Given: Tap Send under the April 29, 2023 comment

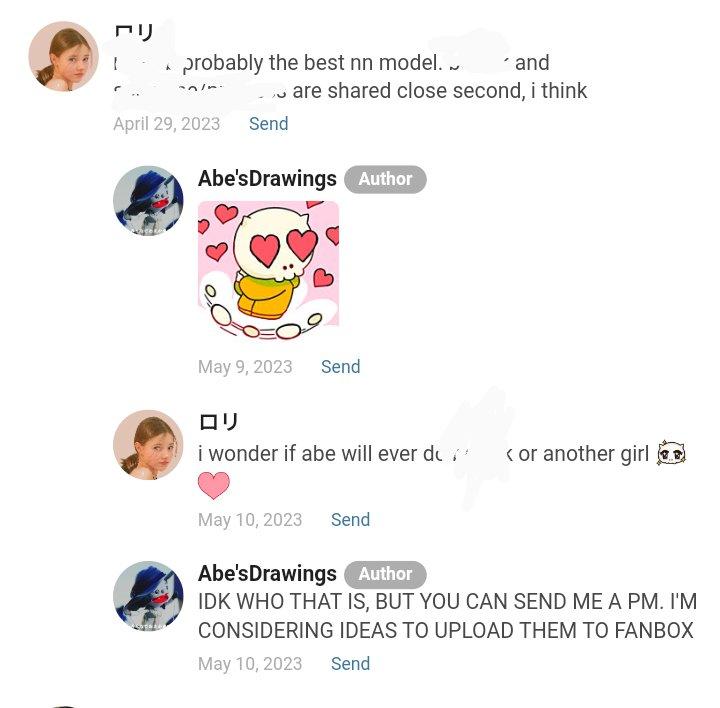Looking at the screenshot, I should click(268, 124).
